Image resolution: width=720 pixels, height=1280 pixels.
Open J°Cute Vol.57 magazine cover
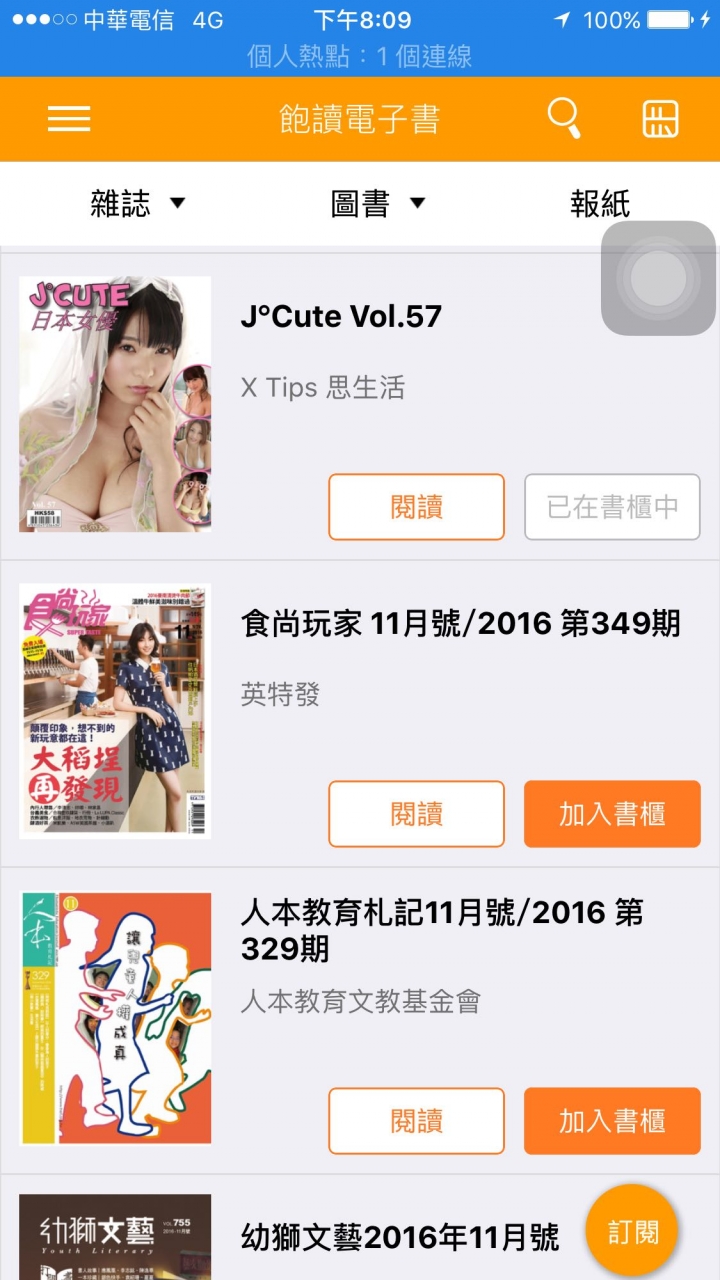(115, 404)
